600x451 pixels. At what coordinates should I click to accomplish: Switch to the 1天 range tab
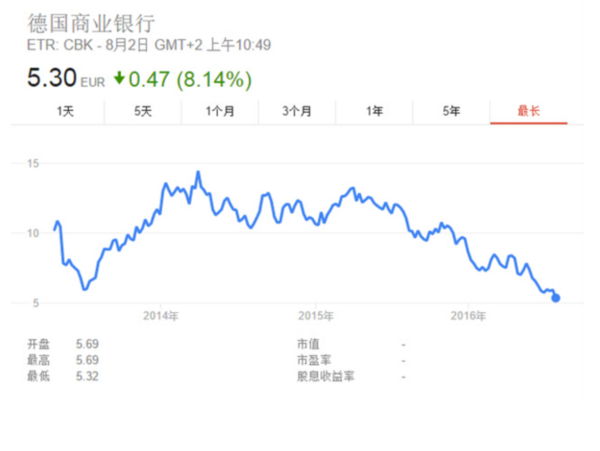pyautogui.click(x=65, y=111)
